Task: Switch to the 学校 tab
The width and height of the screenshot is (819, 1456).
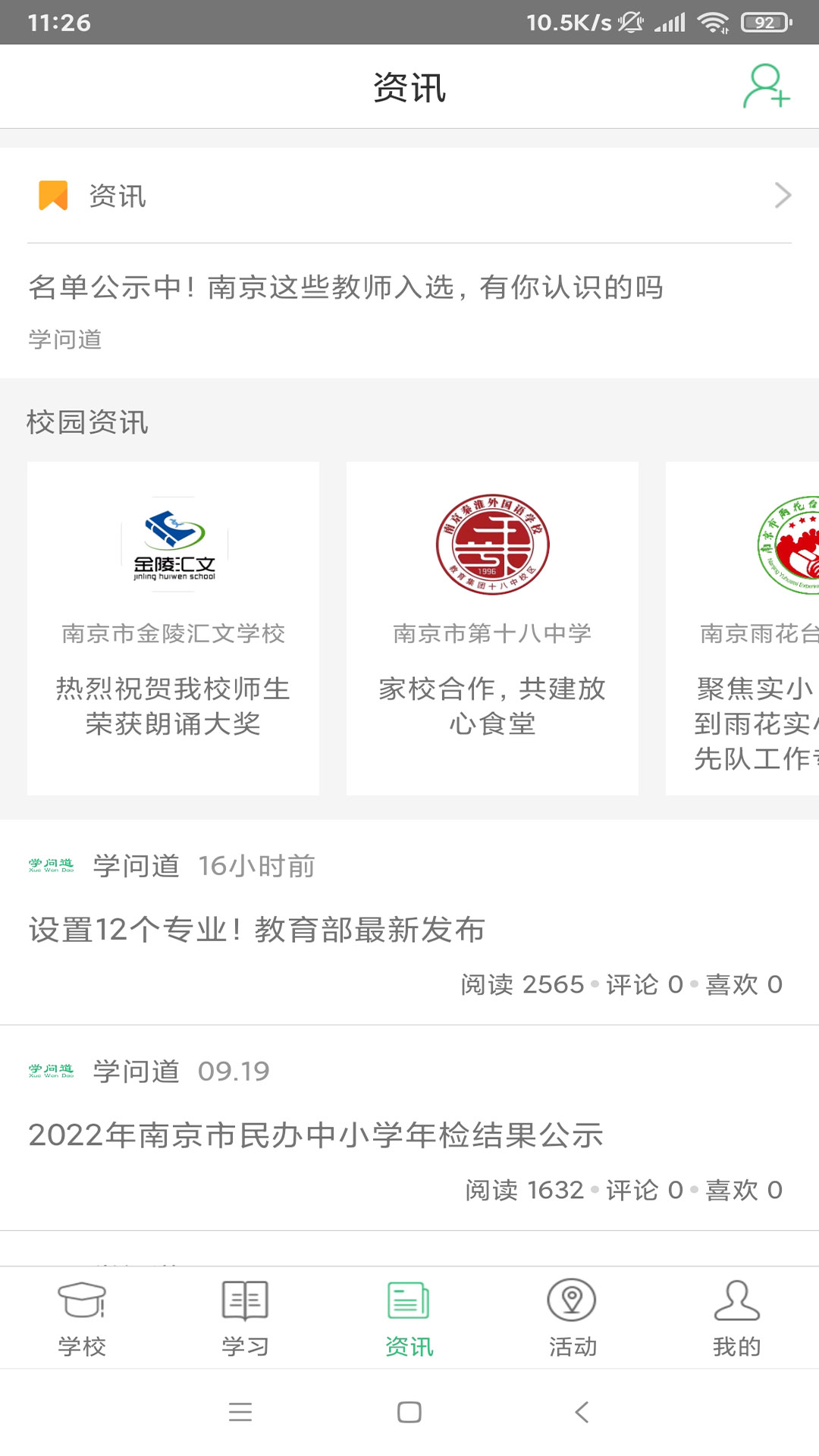Action: (82, 1318)
